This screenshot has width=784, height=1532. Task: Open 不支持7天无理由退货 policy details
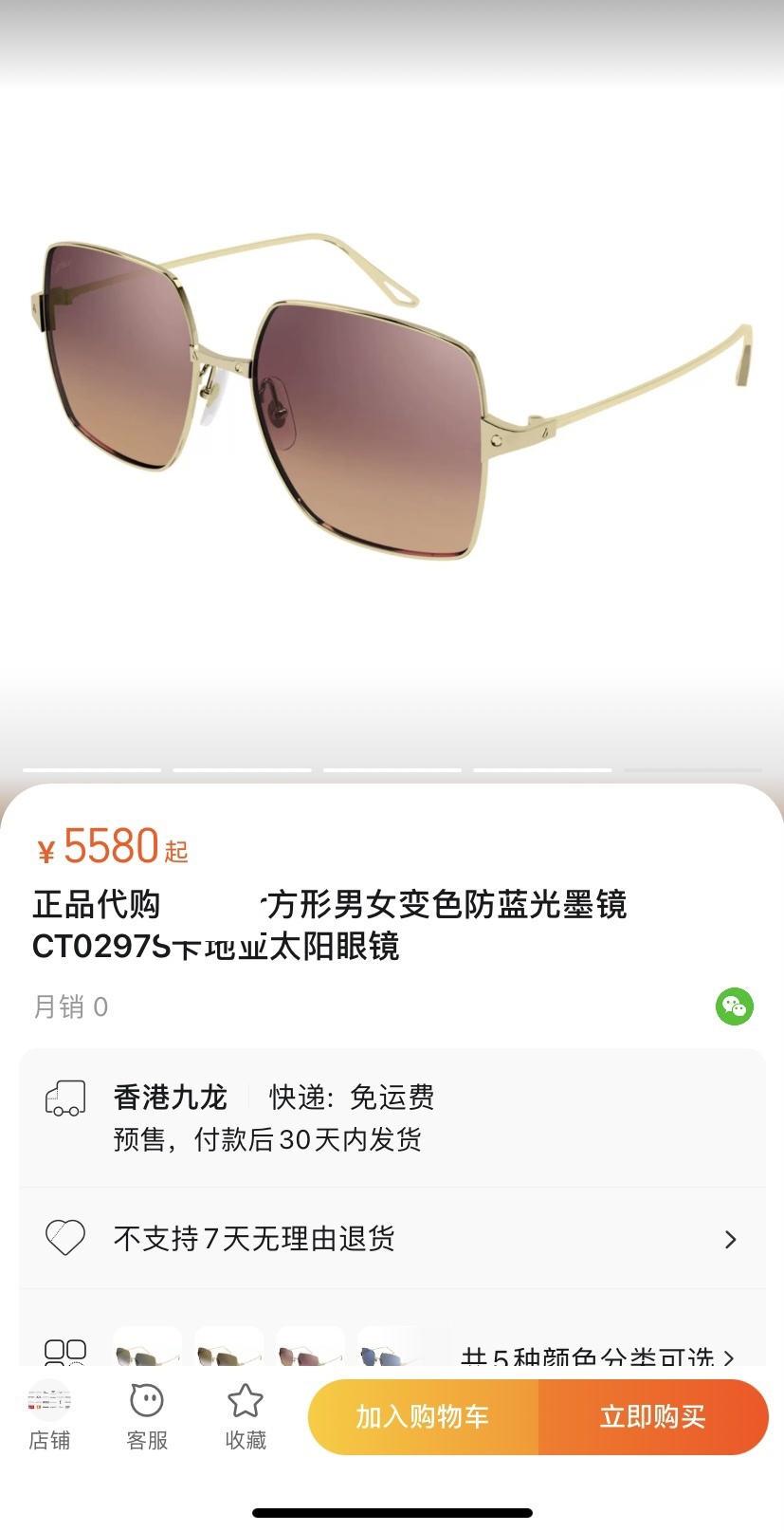[x=392, y=1238]
